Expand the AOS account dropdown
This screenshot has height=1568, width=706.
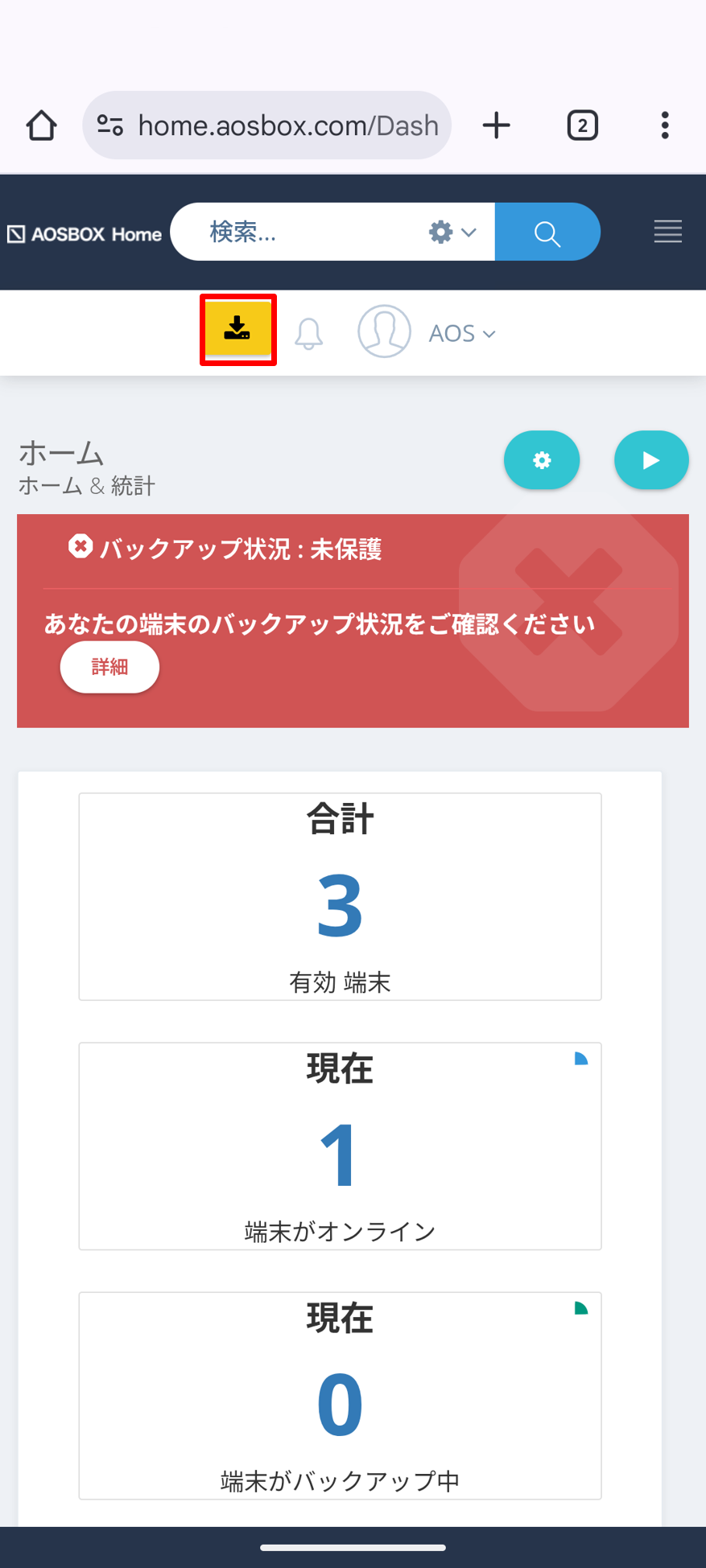click(461, 332)
